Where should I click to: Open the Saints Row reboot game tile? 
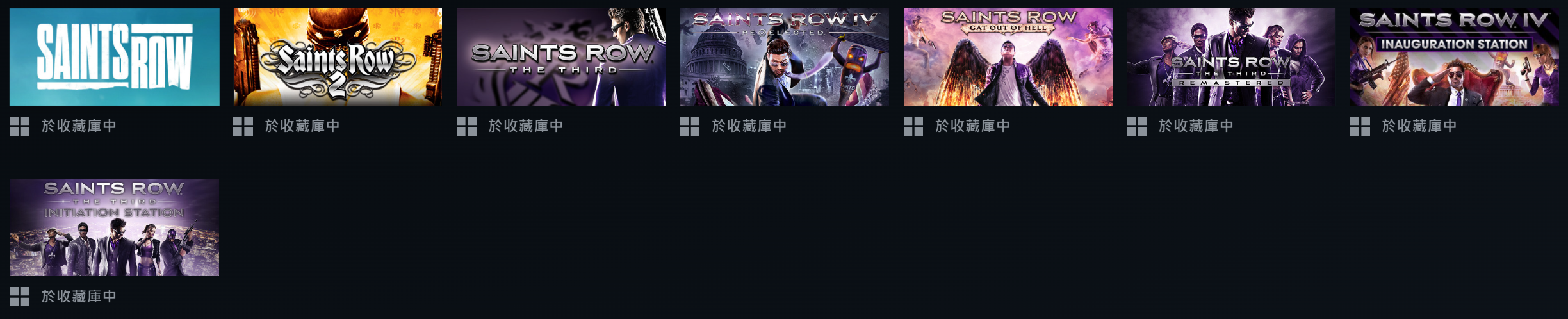click(x=114, y=57)
